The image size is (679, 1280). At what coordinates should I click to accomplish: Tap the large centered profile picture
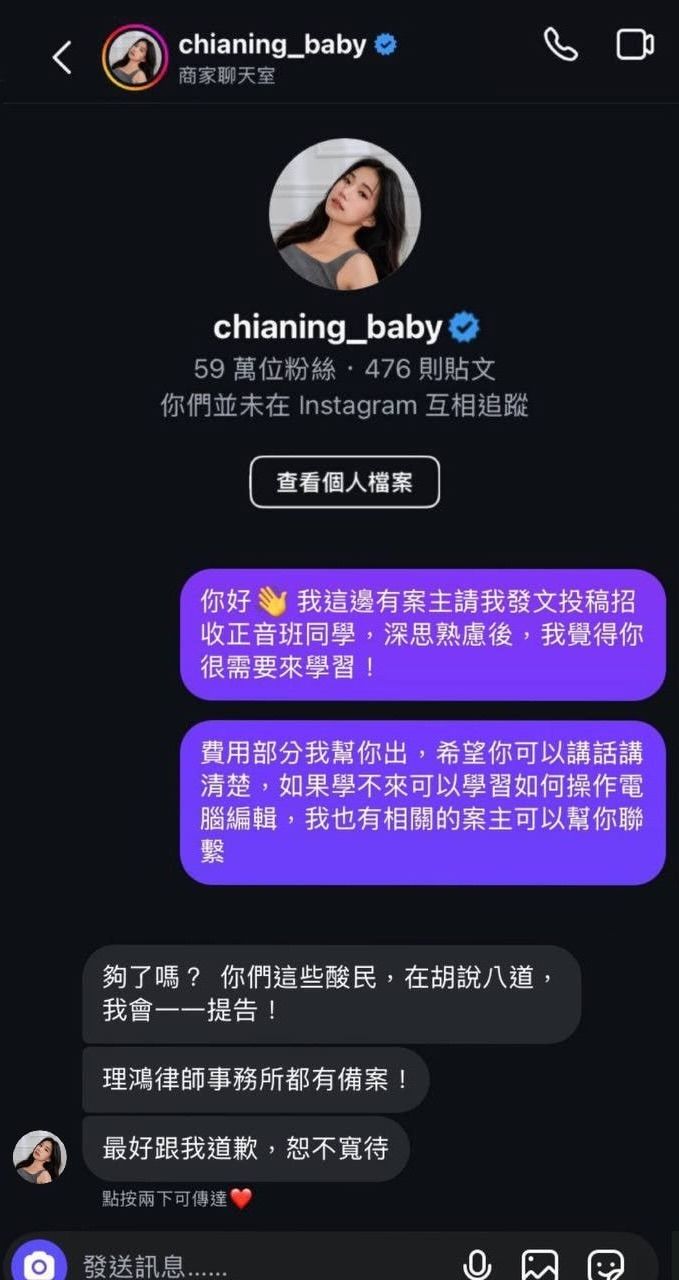coord(344,214)
